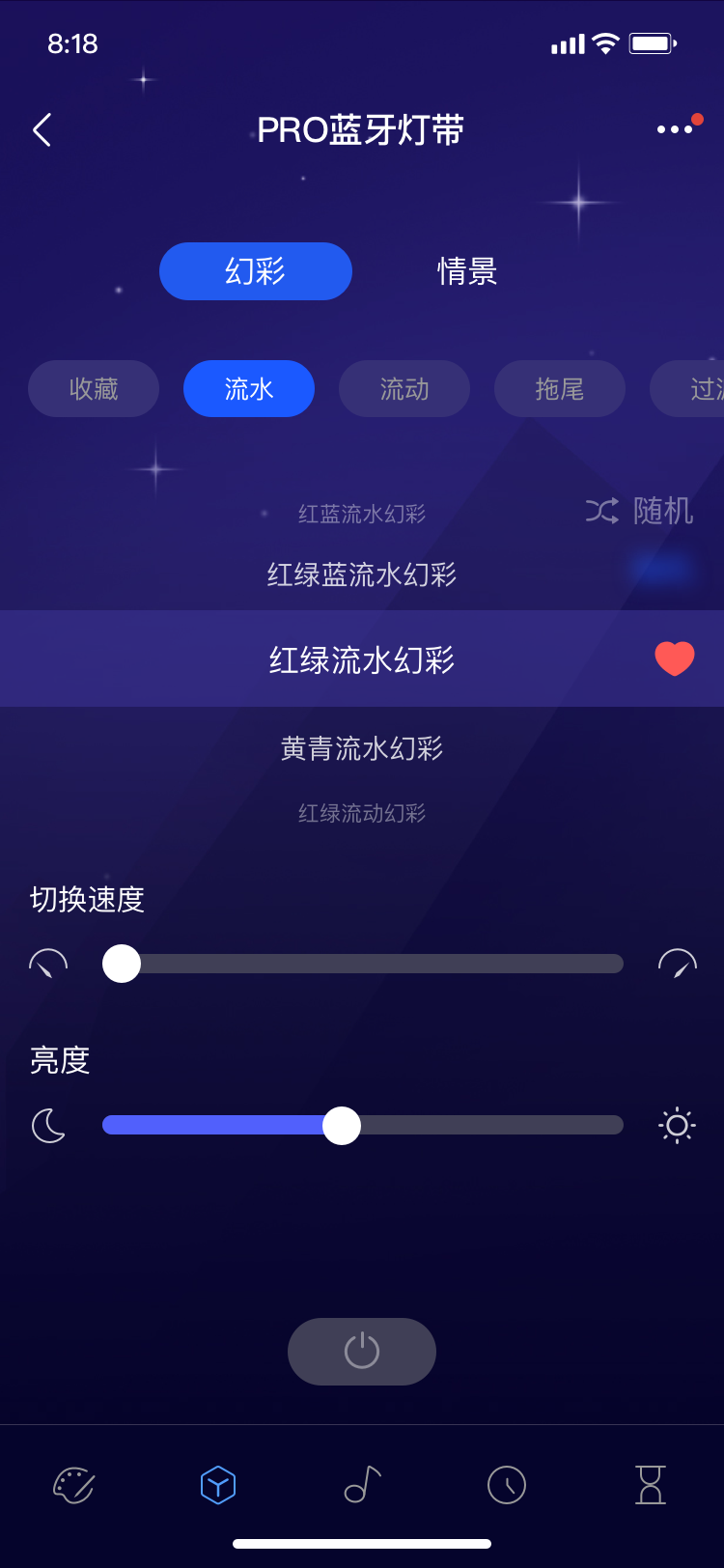Image resolution: width=724 pixels, height=1568 pixels.
Task: Open the schedule via the hourglass icon
Action: pos(650,1485)
